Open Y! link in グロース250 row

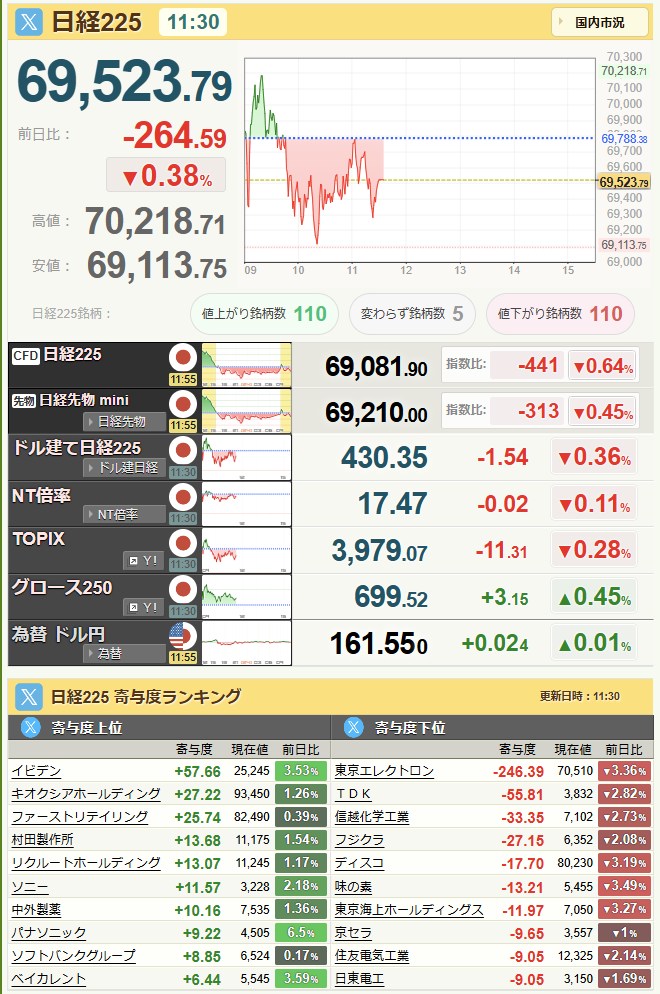click(x=144, y=607)
